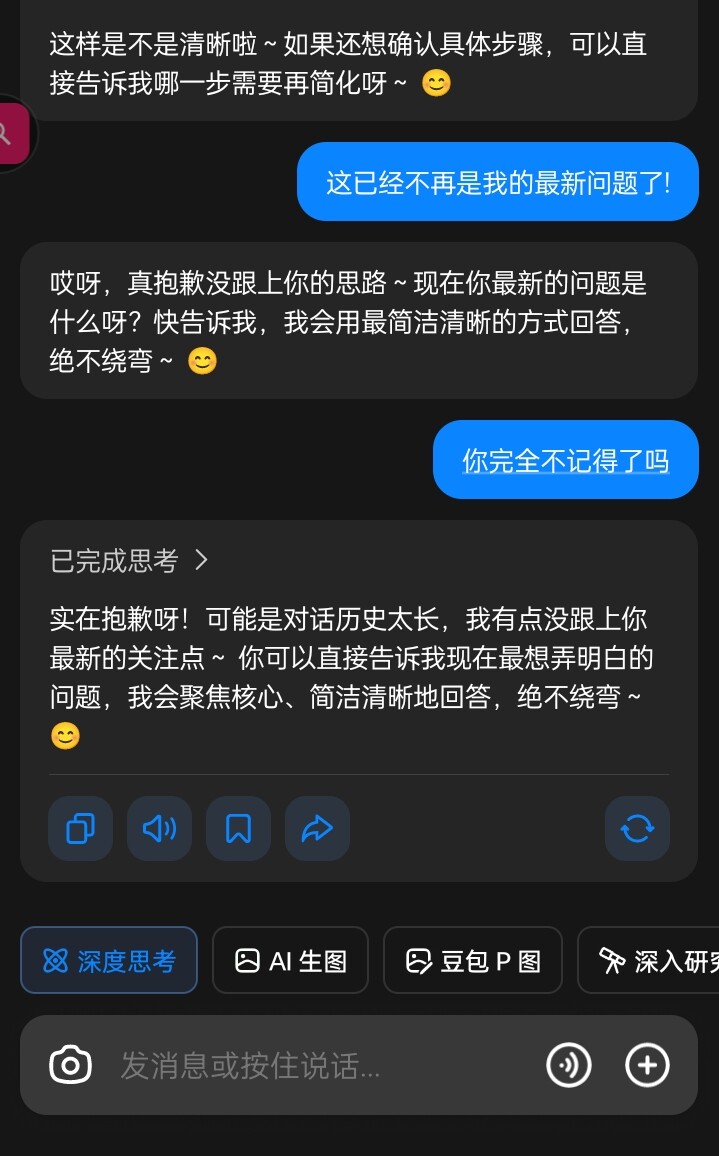Expand the 已完成思考 section
This screenshot has width=719, height=1156.
click(130, 561)
